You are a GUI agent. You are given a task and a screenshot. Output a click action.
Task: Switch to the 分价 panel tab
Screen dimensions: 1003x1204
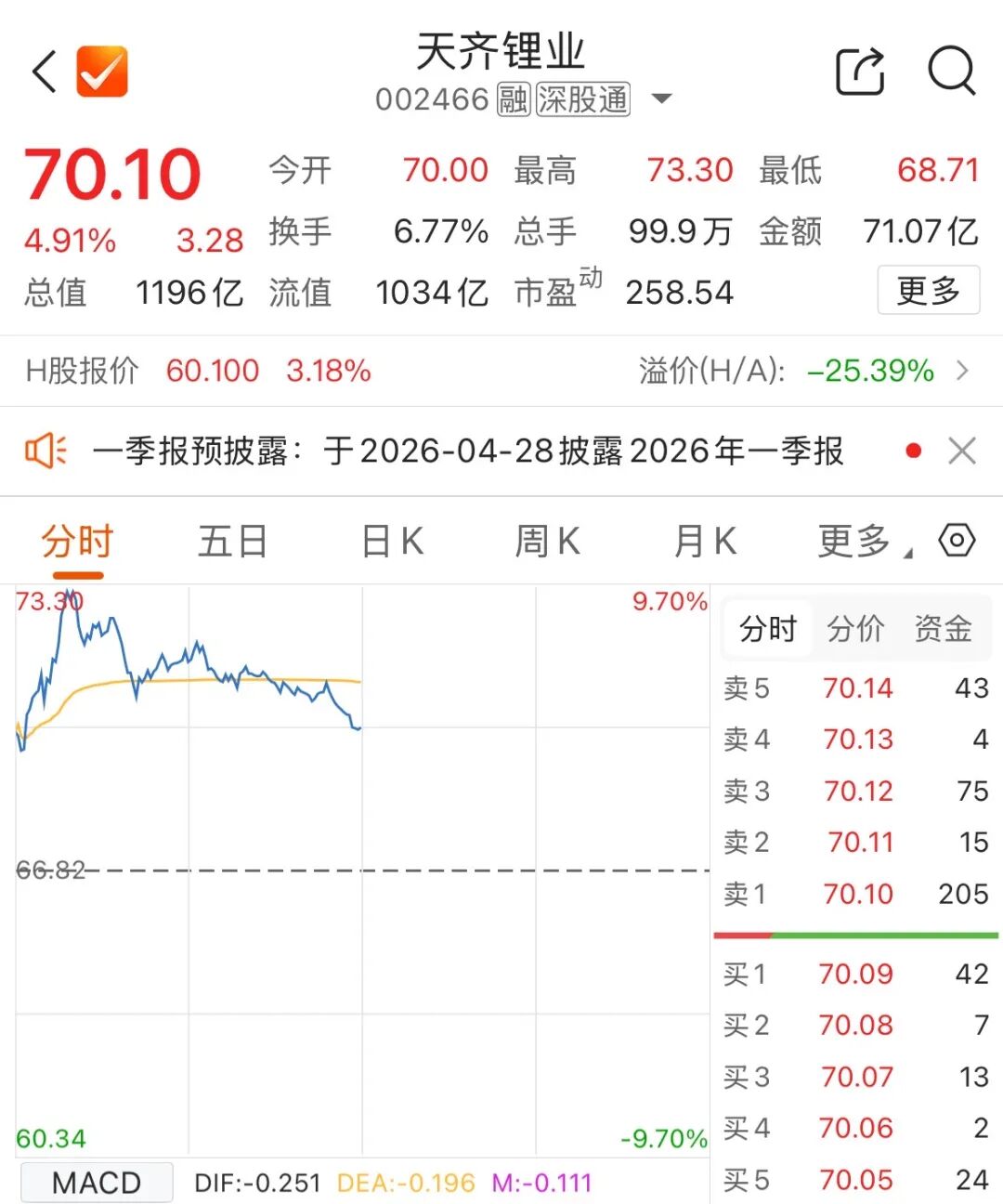pyautogui.click(x=855, y=629)
